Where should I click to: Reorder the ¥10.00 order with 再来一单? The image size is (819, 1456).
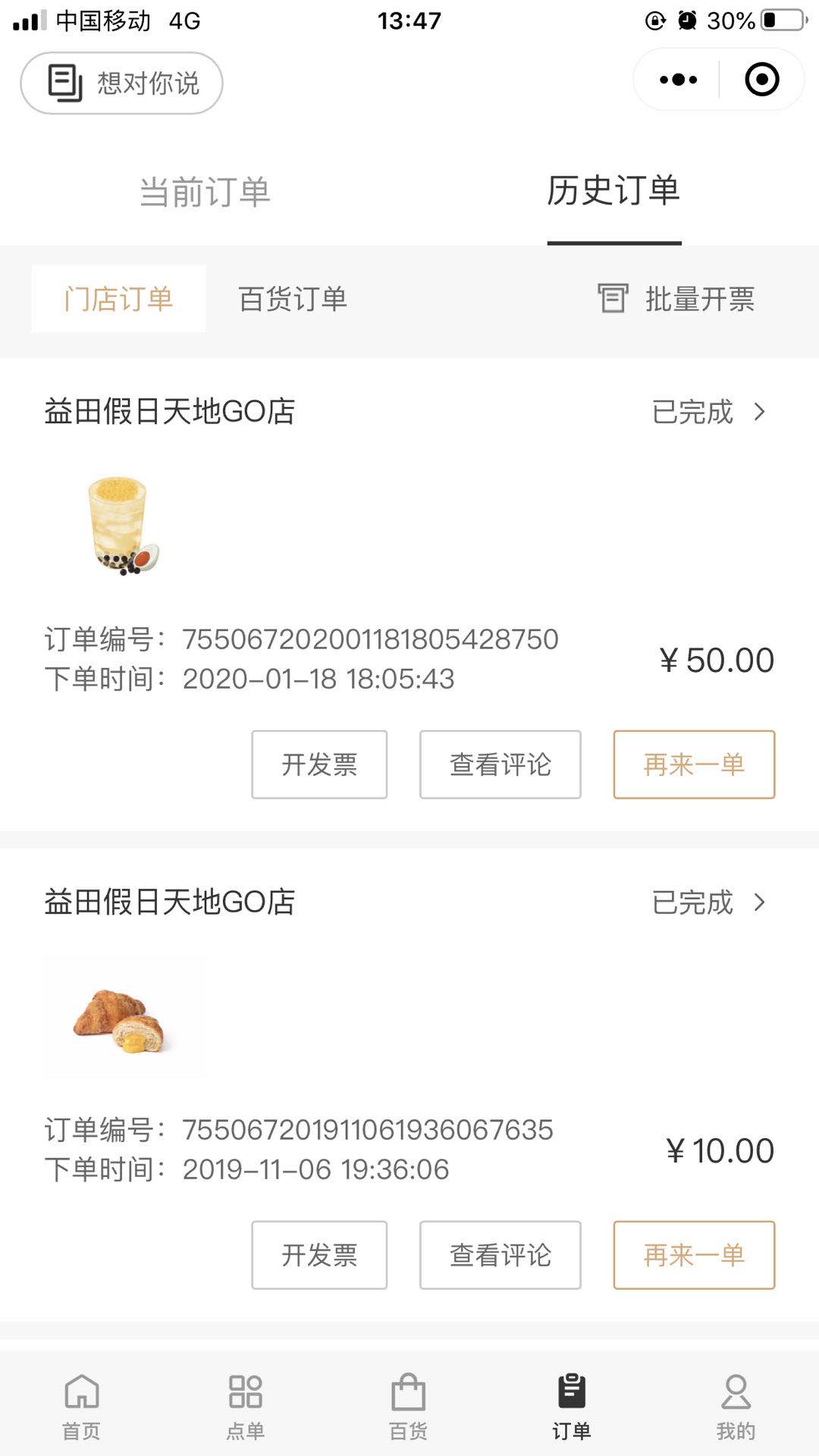tap(694, 1255)
